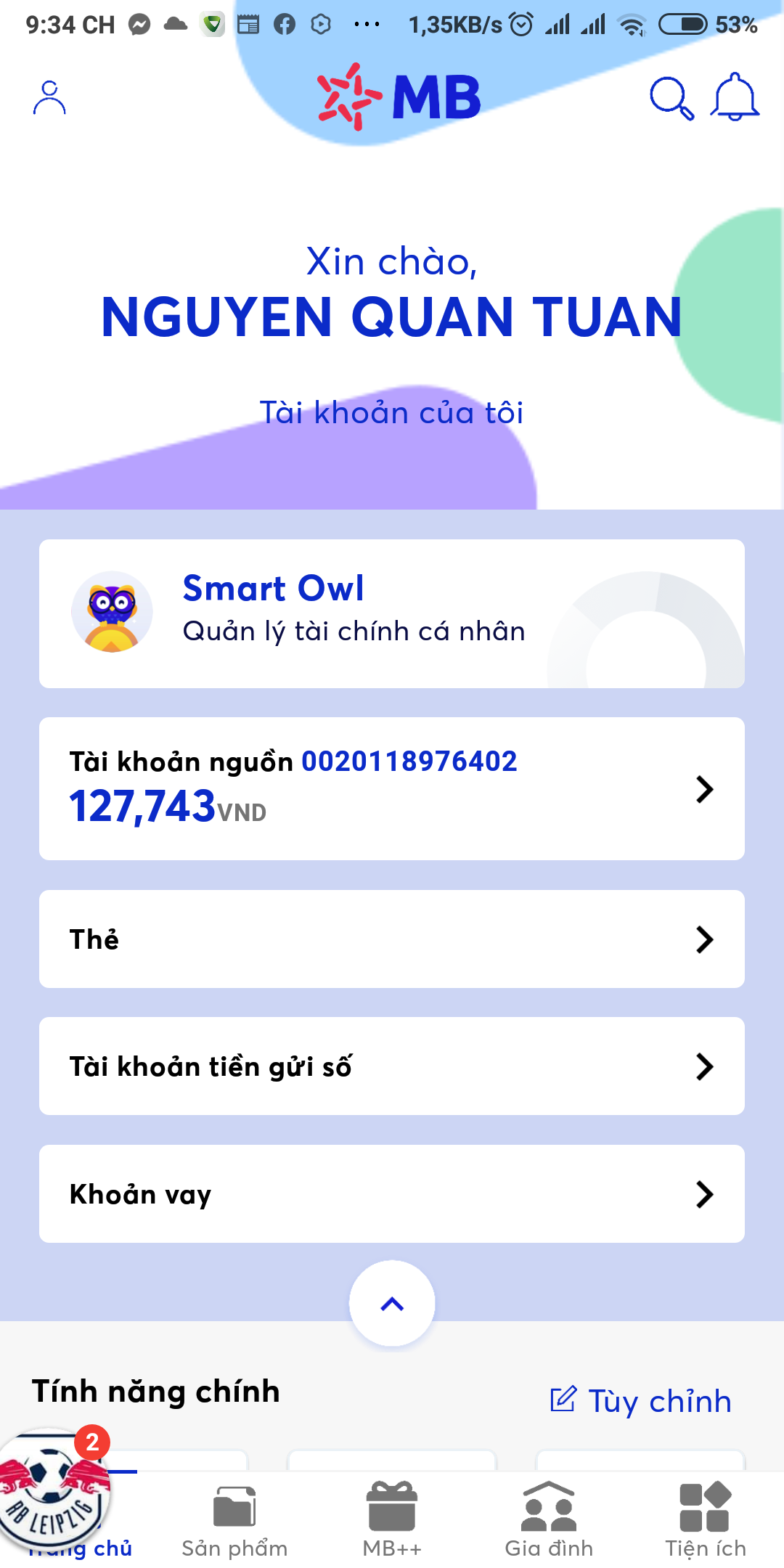Open the search magnifier
This screenshot has height=1568, width=784.
671,98
